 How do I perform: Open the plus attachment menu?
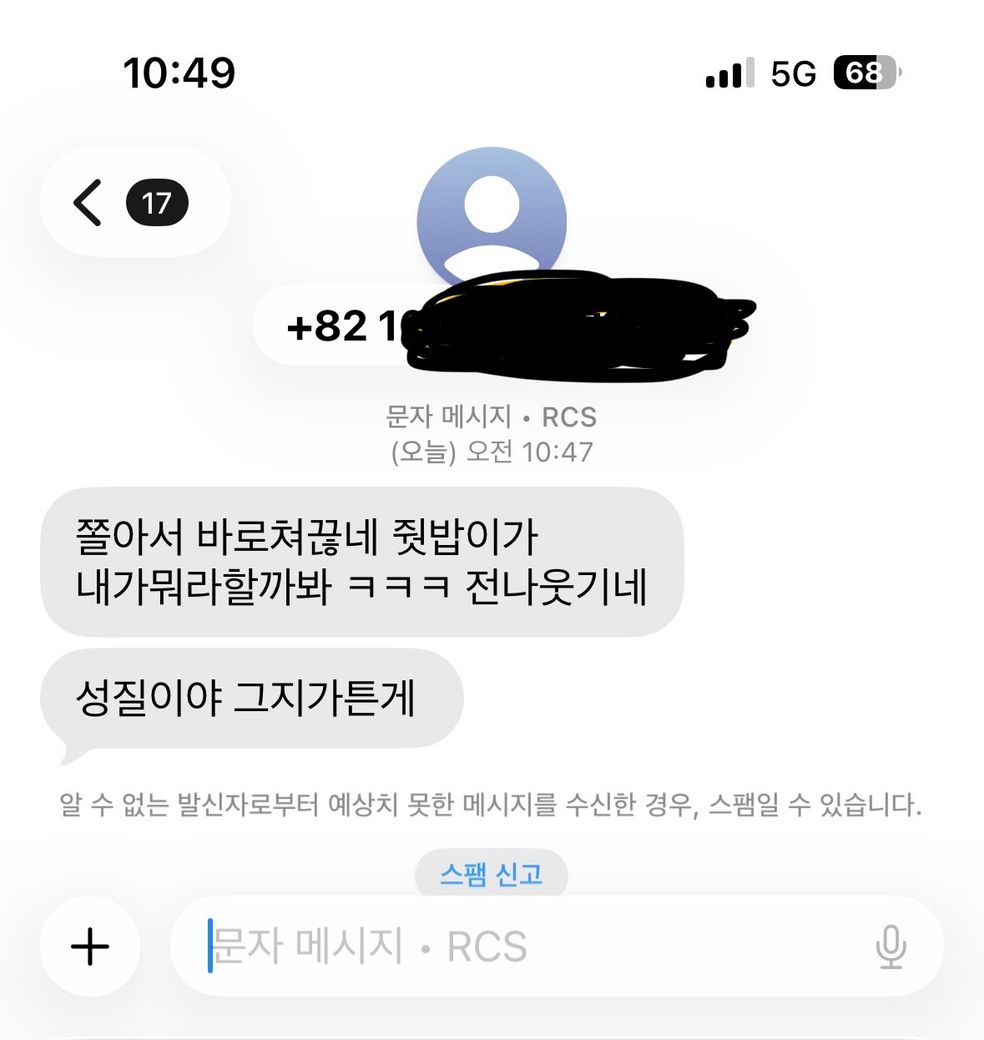tap(90, 946)
